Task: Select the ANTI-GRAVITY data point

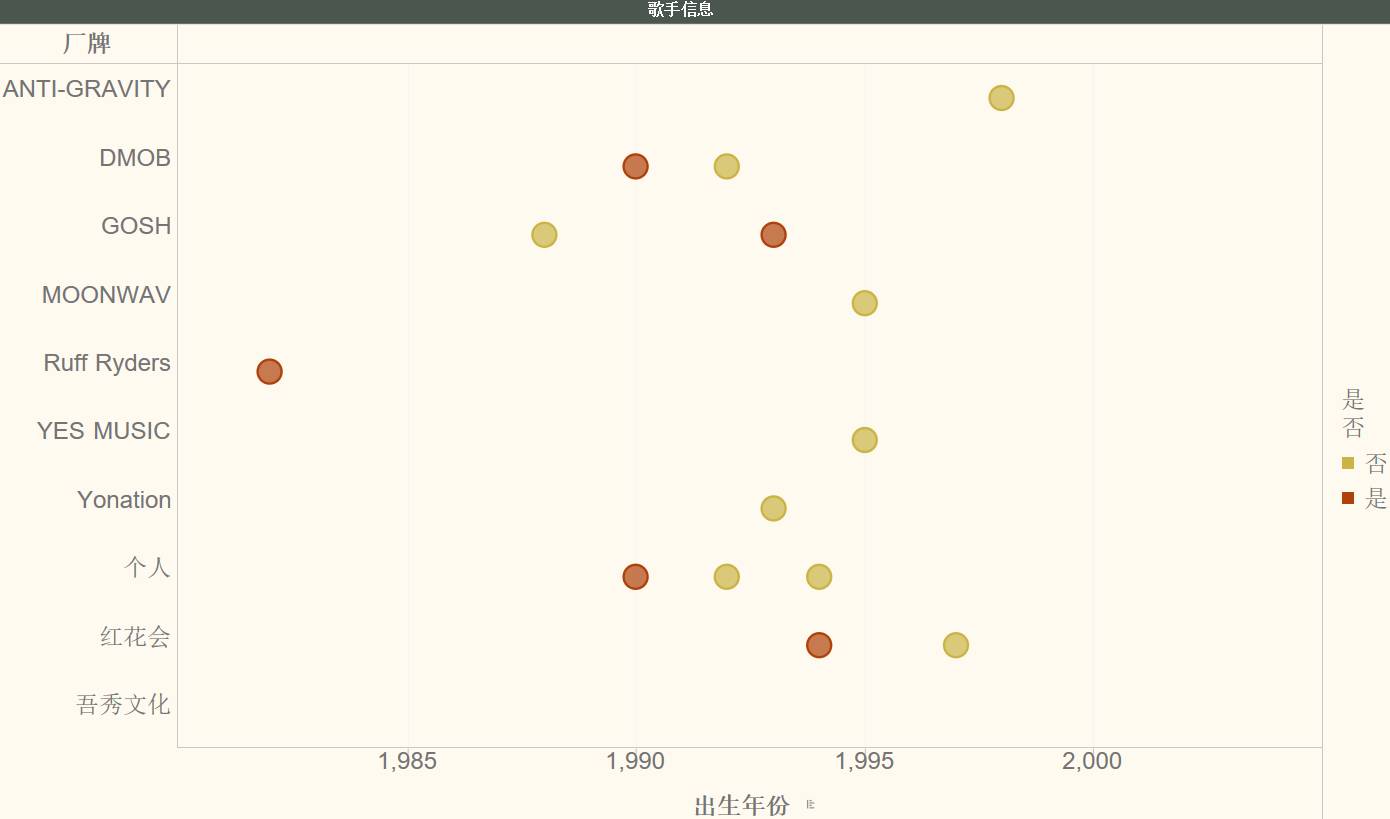Action: tap(1001, 98)
